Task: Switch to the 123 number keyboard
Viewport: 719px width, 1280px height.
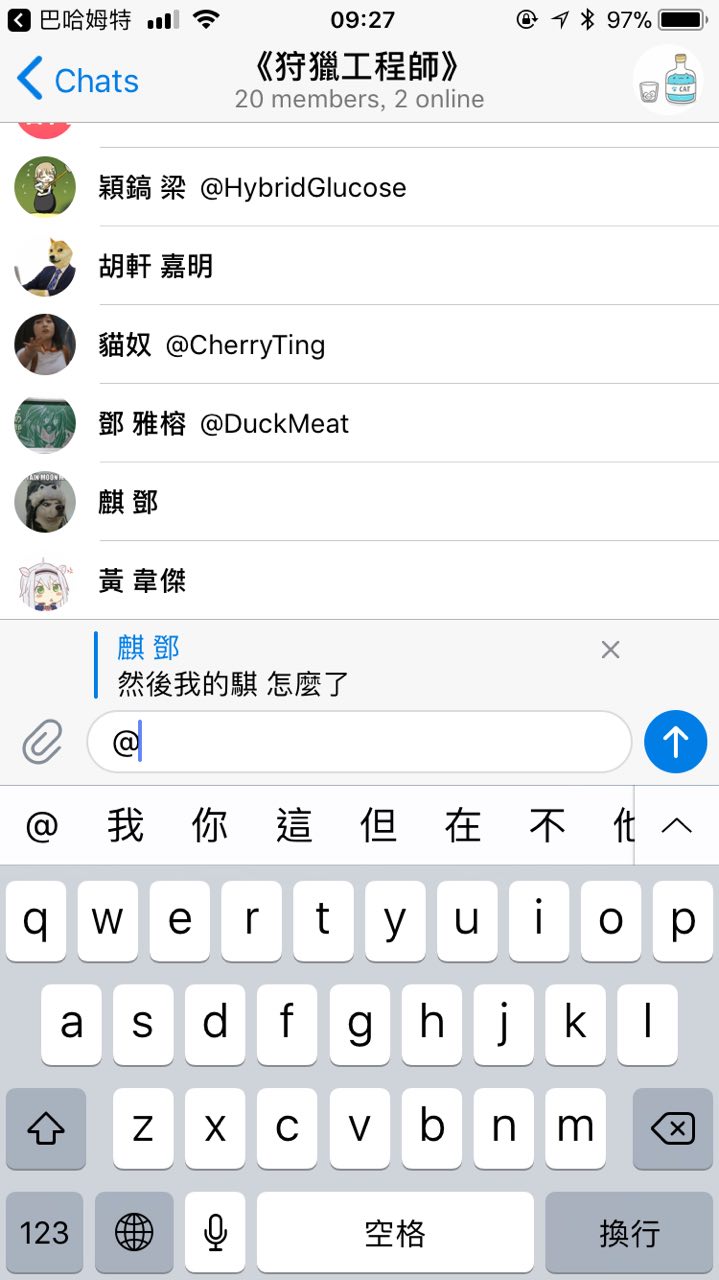Action: click(x=45, y=1232)
